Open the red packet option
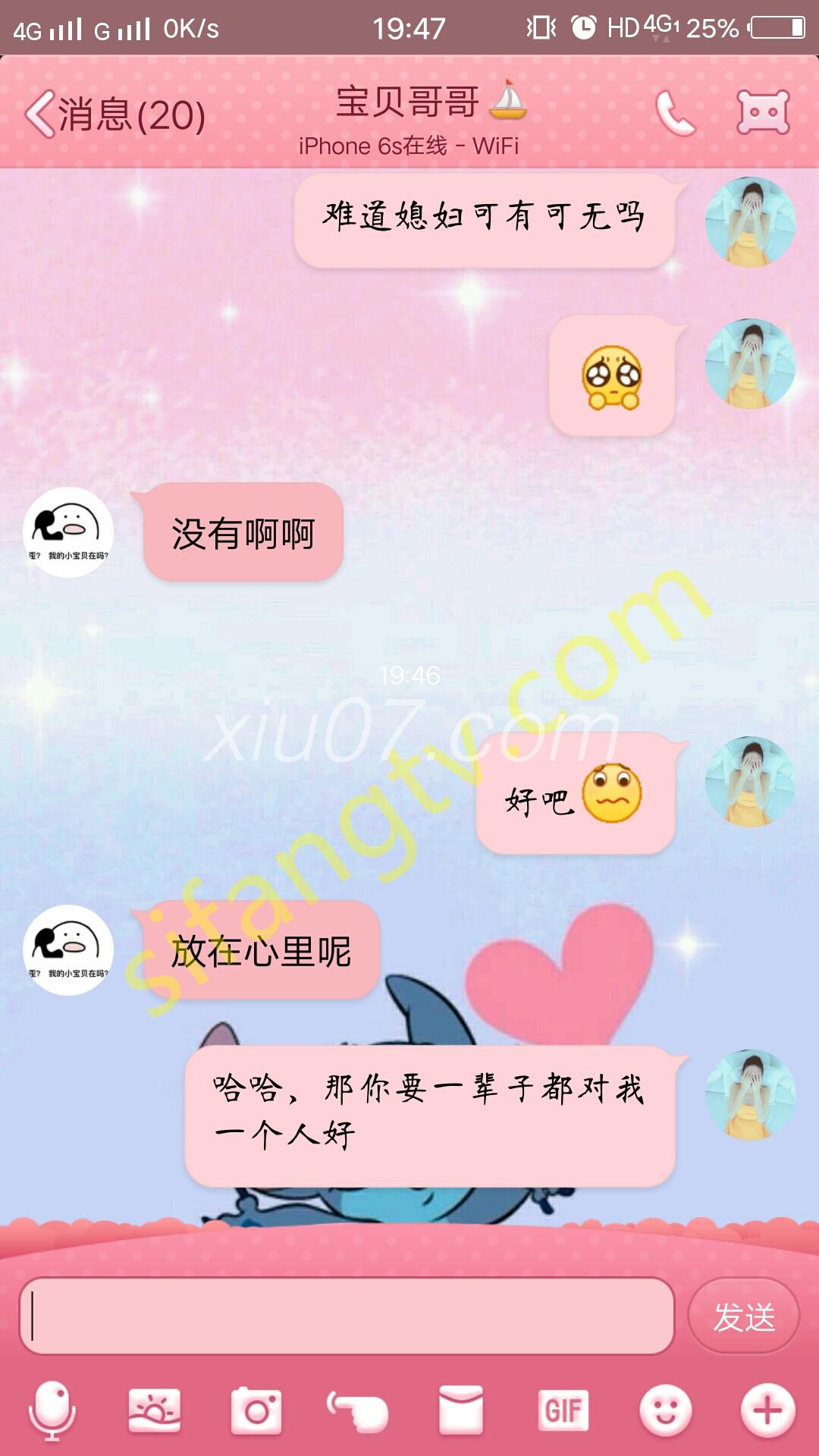 coord(460,1410)
